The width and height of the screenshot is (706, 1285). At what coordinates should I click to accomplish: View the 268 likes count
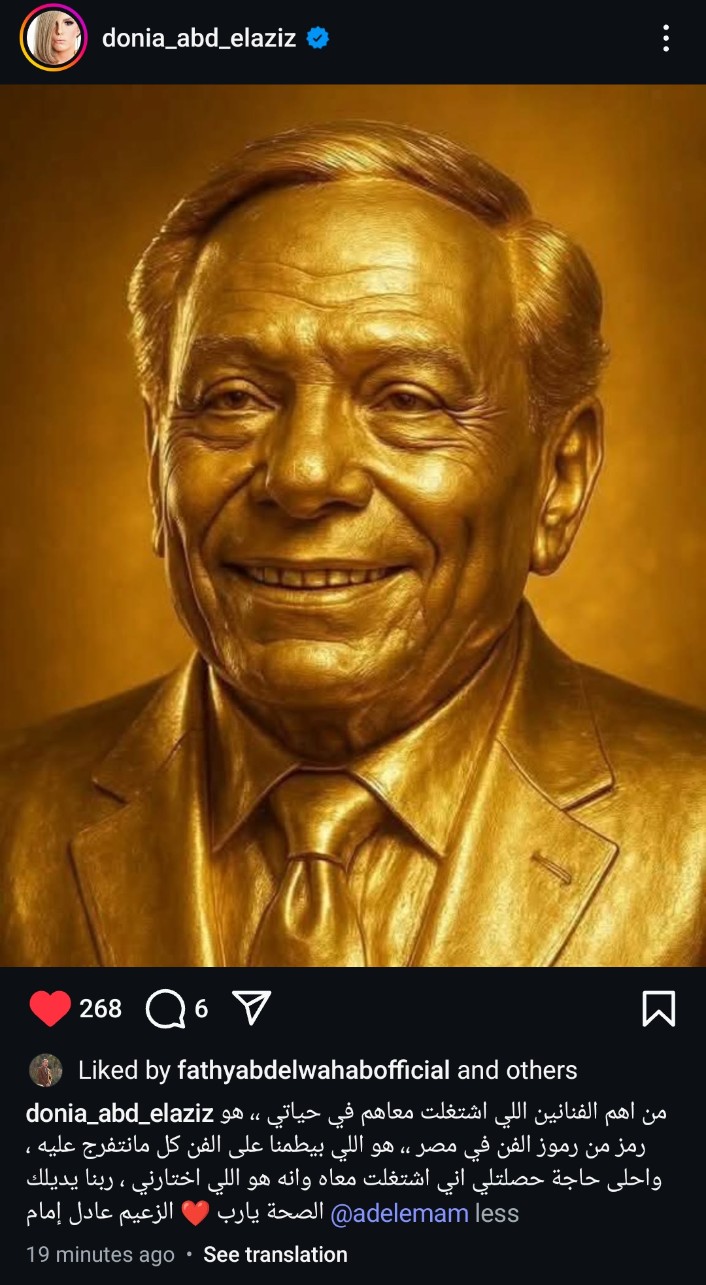100,1009
